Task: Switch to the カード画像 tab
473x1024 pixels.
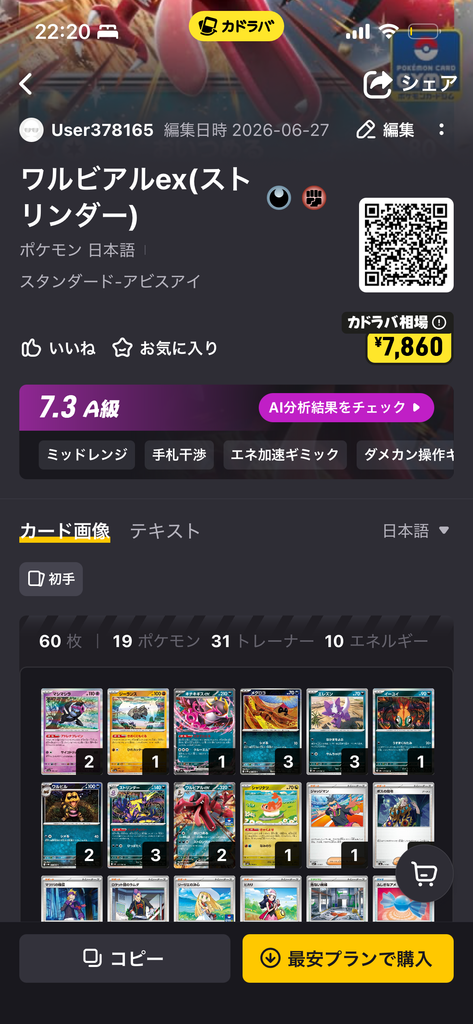Action: point(64,531)
